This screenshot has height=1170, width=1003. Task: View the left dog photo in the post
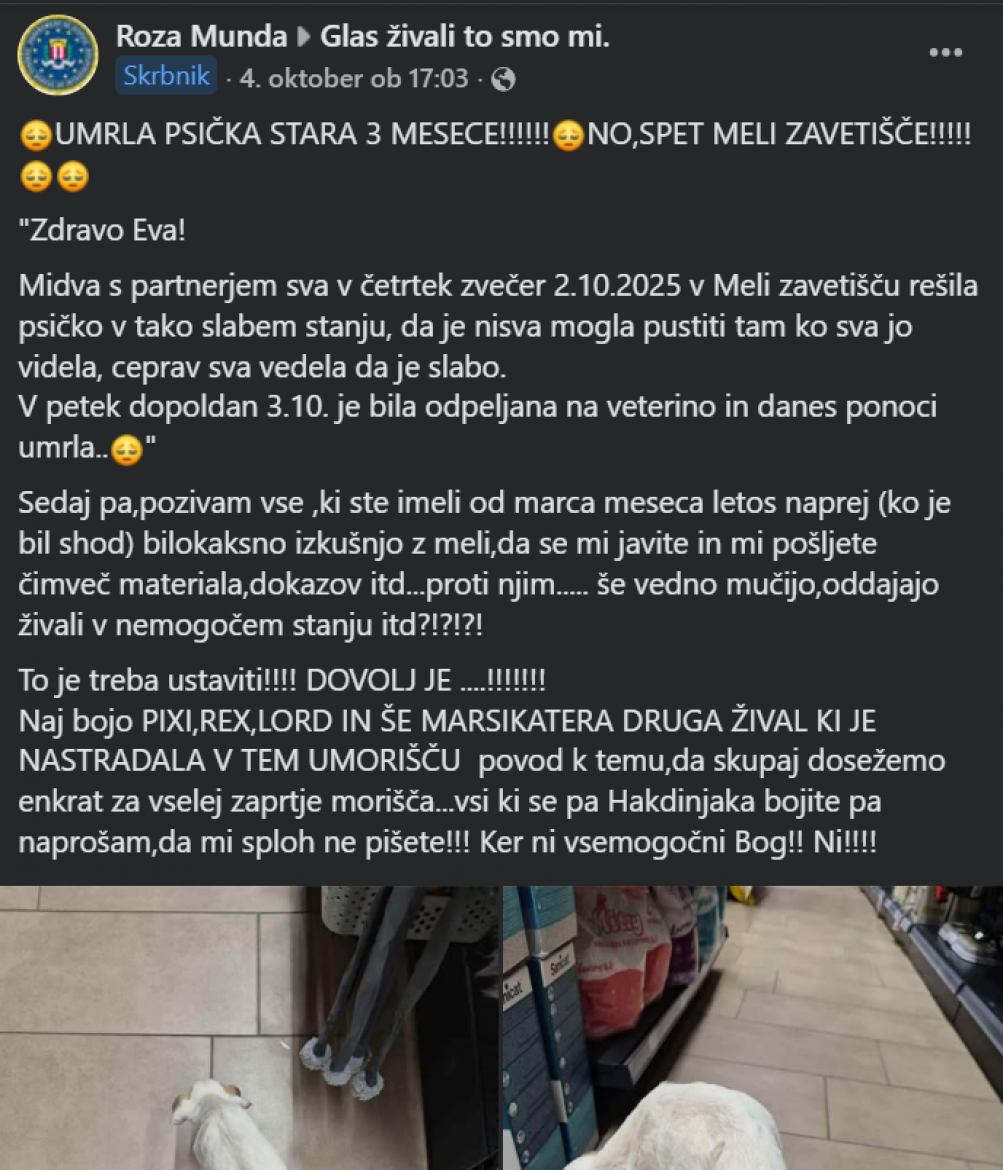[x=249, y=1028]
